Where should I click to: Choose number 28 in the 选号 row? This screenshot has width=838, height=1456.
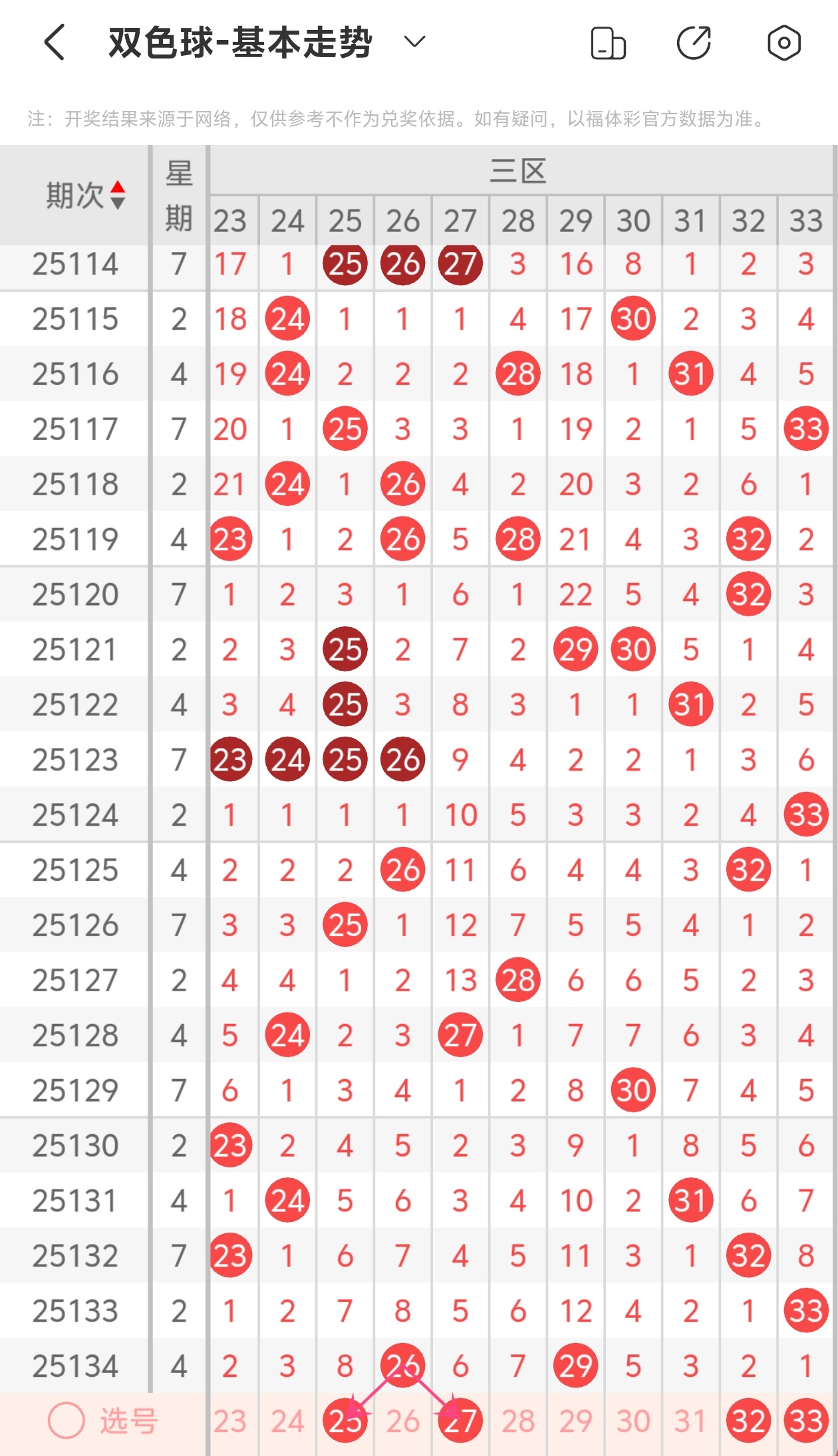tap(518, 1421)
